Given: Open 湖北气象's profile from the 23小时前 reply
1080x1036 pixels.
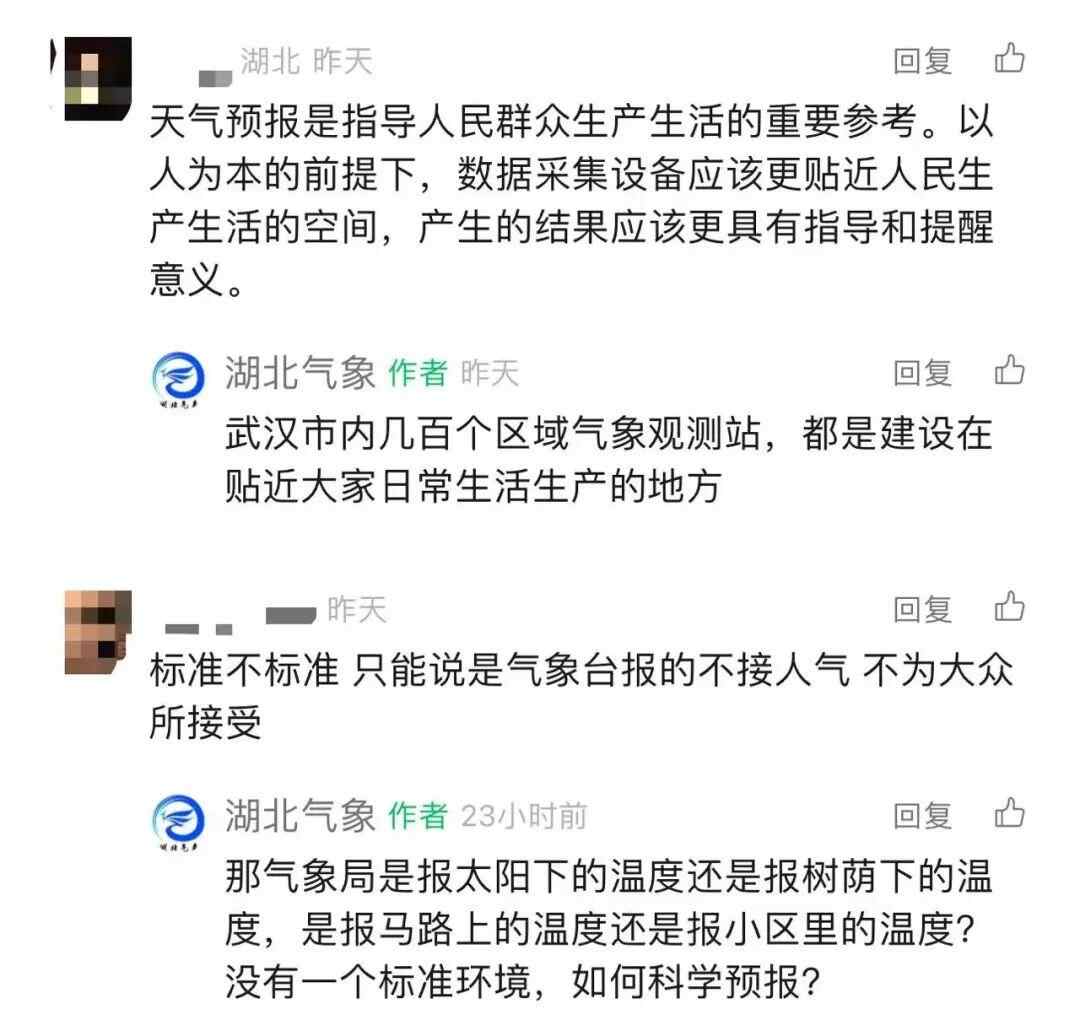Looking at the screenshot, I should [179, 824].
